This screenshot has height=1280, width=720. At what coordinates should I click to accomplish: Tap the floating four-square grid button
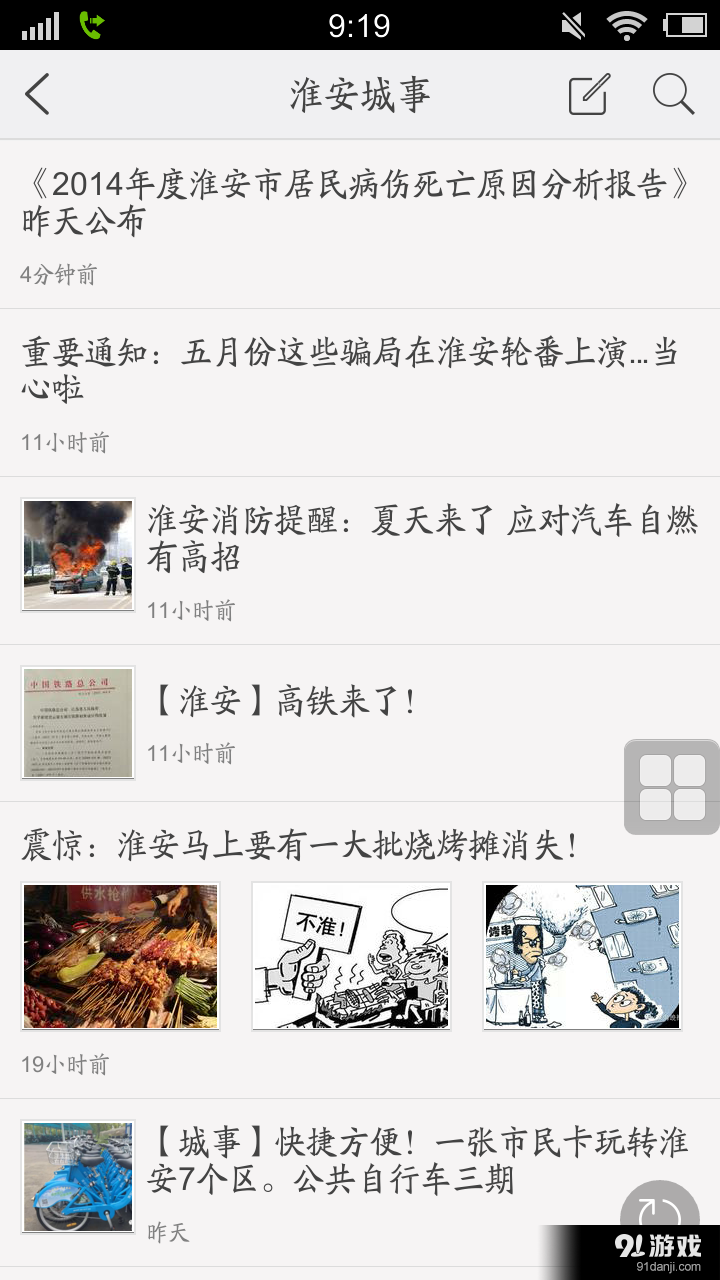(672, 787)
